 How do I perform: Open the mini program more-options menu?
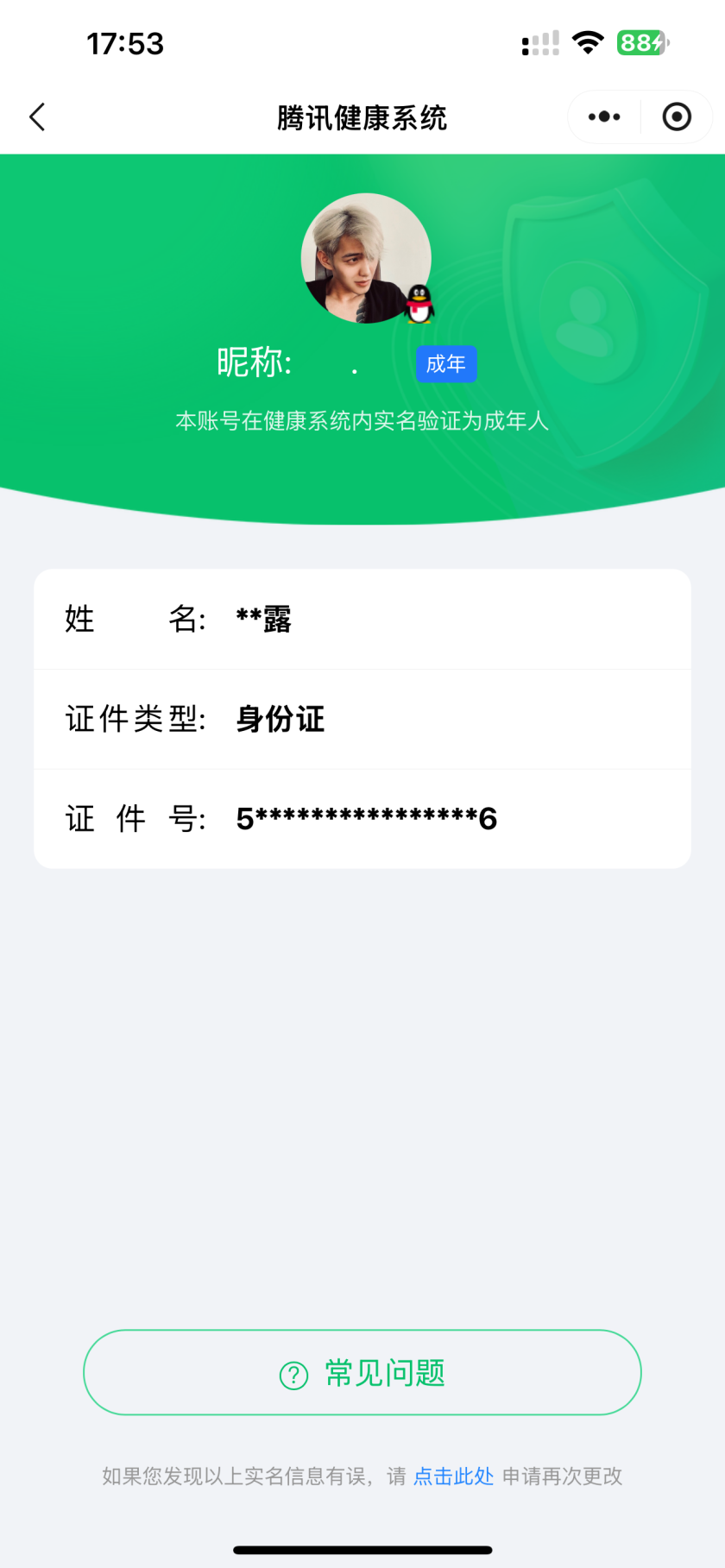[x=604, y=116]
